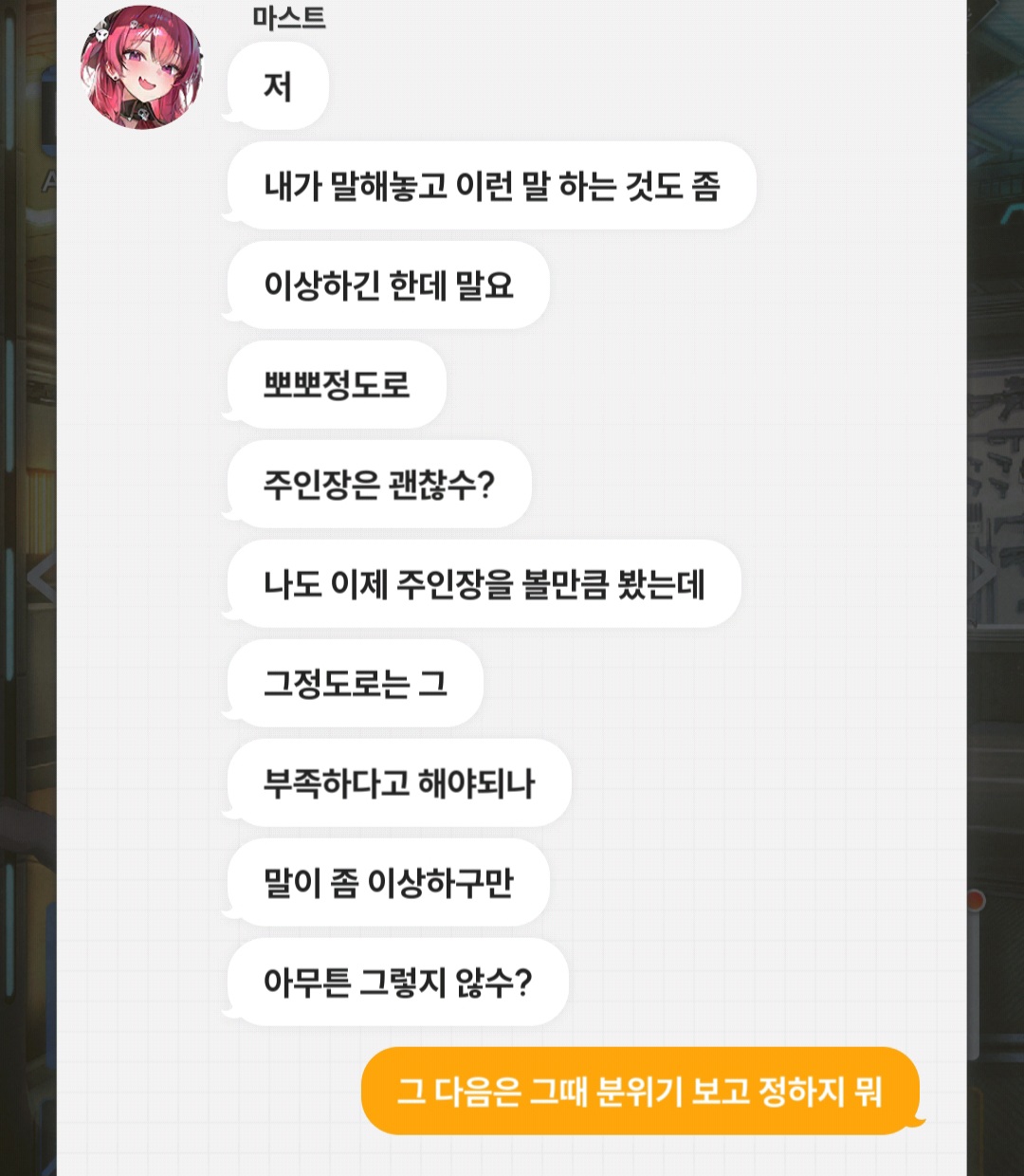This screenshot has width=1024, height=1176.
Task: Tap the orange reply about deciding by the mood
Action: click(640, 1091)
